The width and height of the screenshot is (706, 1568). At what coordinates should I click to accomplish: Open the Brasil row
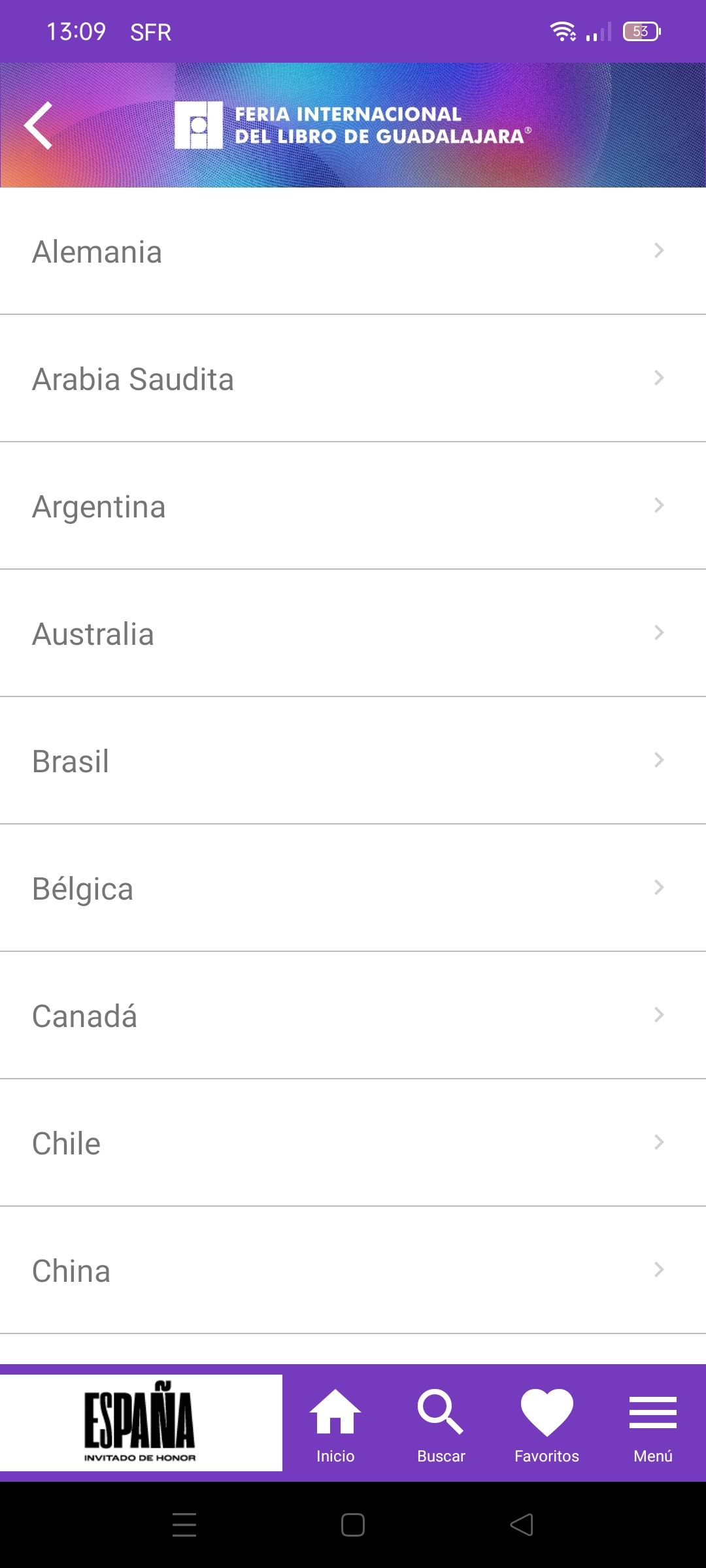tap(353, 760)
